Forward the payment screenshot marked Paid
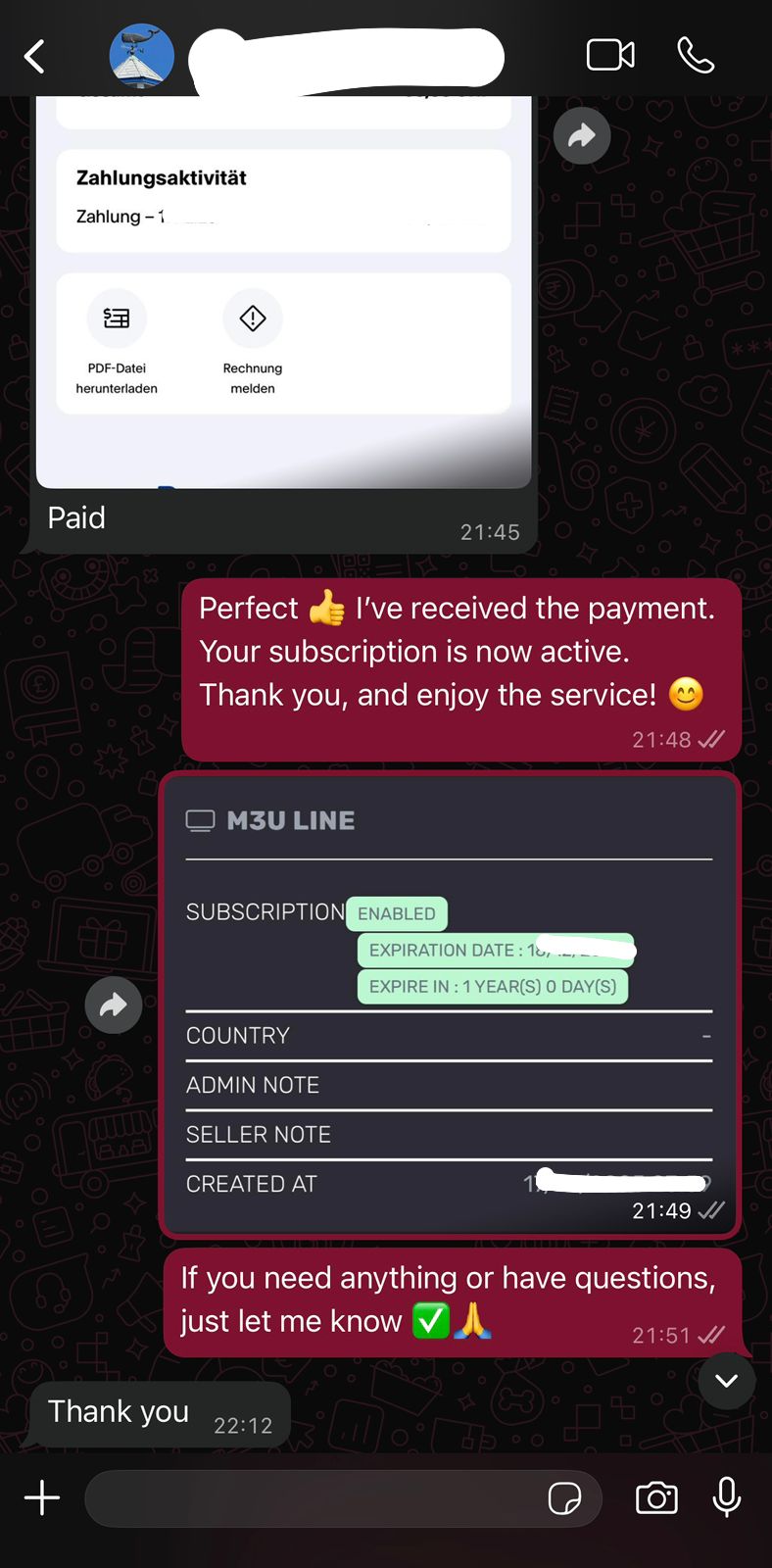772x1568 pixels. click(x=582, y=135)
